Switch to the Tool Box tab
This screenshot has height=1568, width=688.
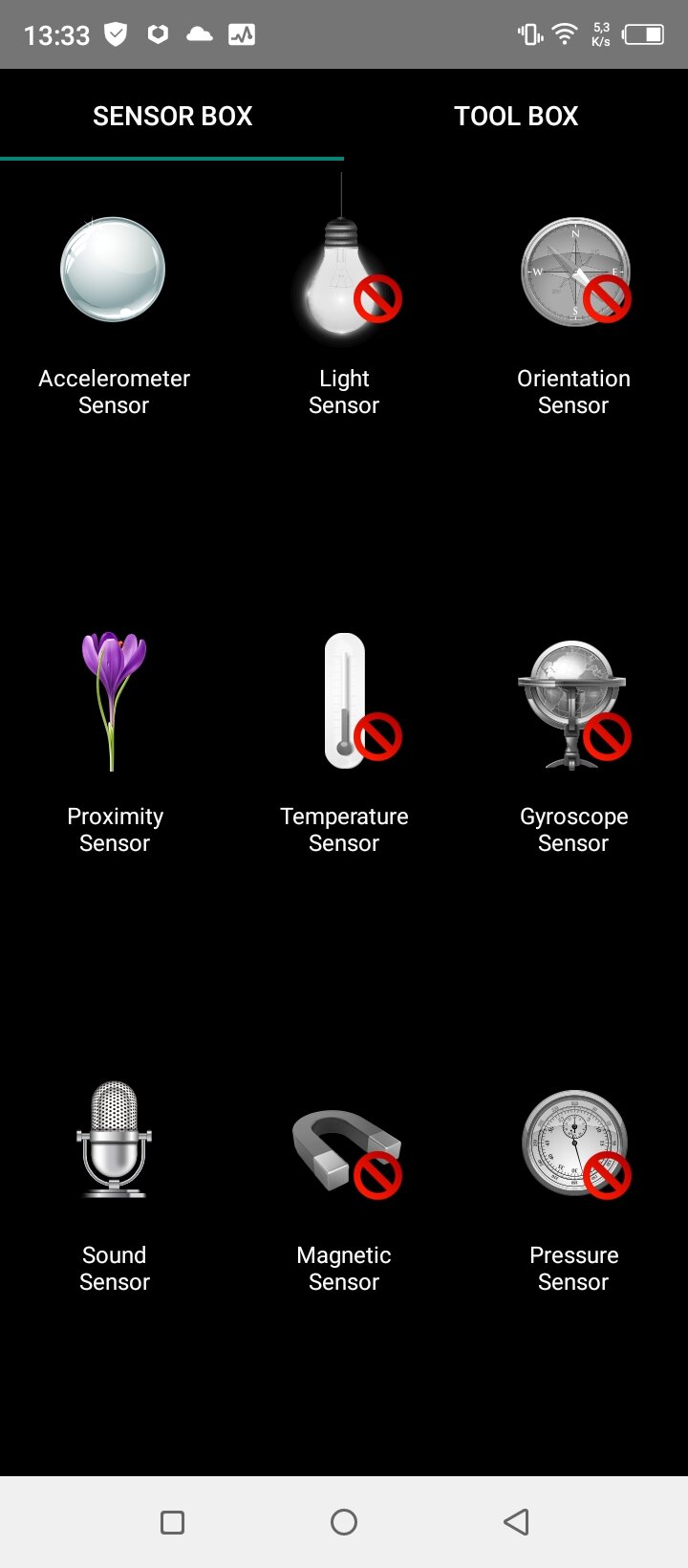click(x=516, y=116)
